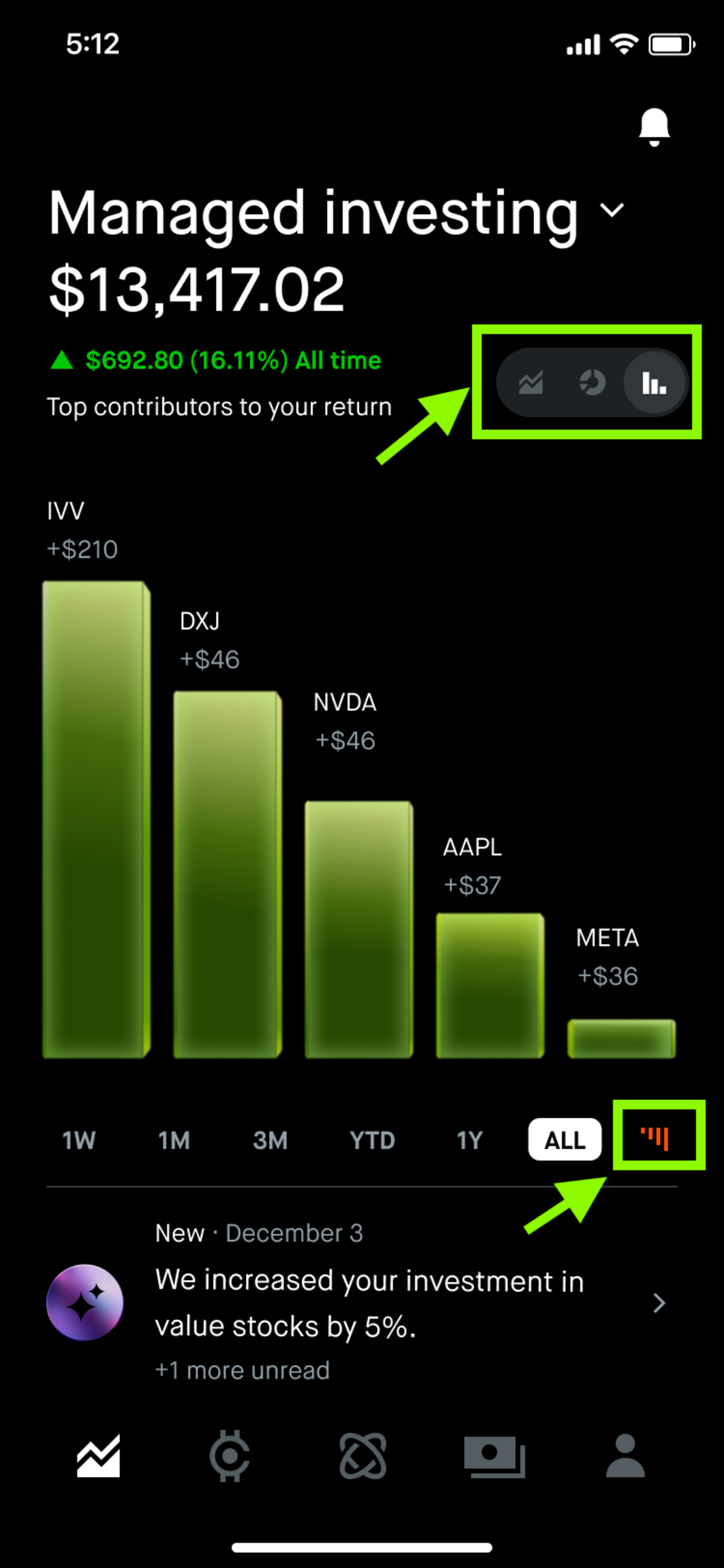The width and height of the screenshot is (724, 1568).
Task: Tap the orange bars icon beside ALL
Action: tap(655, 1137)
